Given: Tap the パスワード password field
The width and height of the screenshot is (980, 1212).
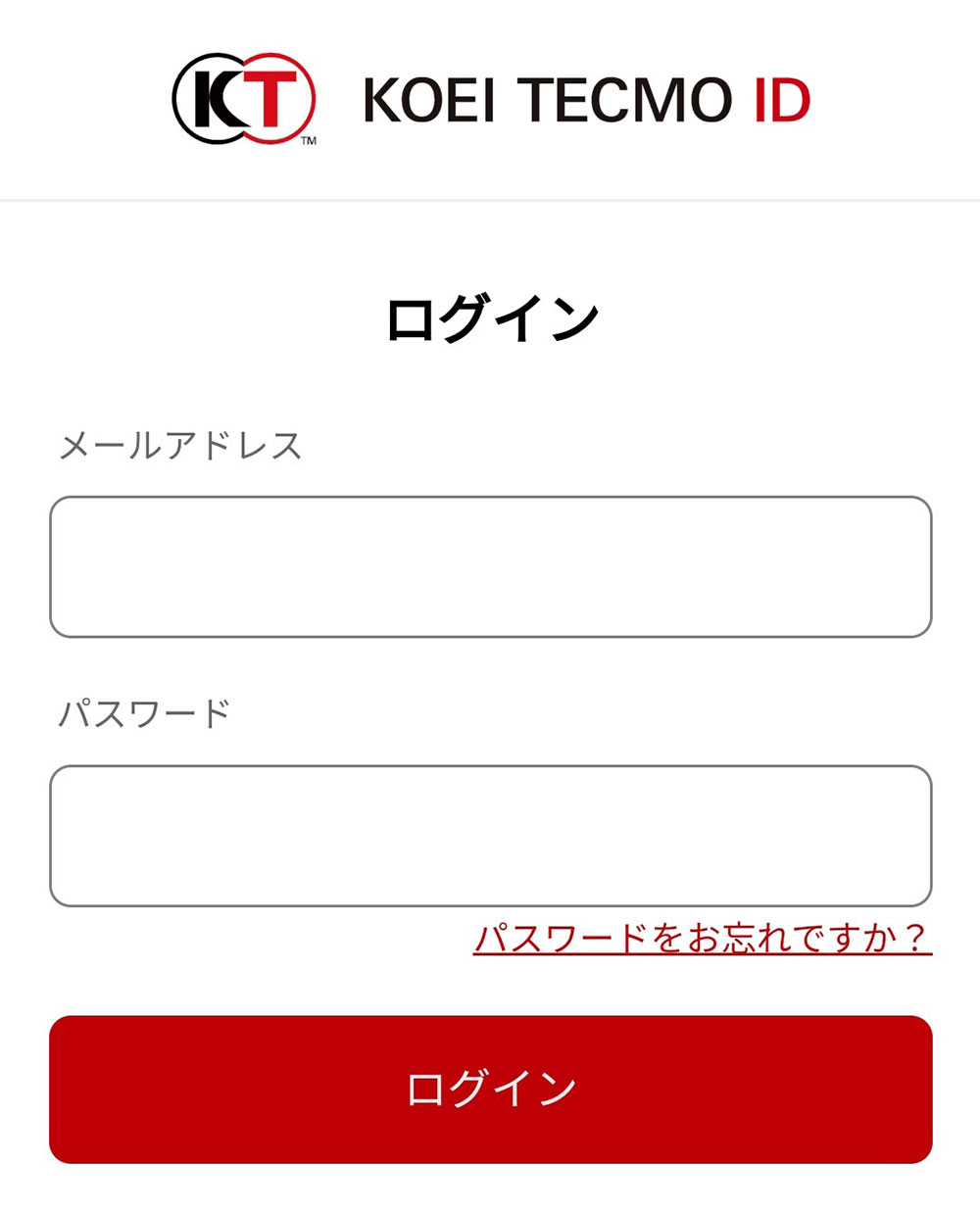Looking at the screenshot, I should [490, 835].
